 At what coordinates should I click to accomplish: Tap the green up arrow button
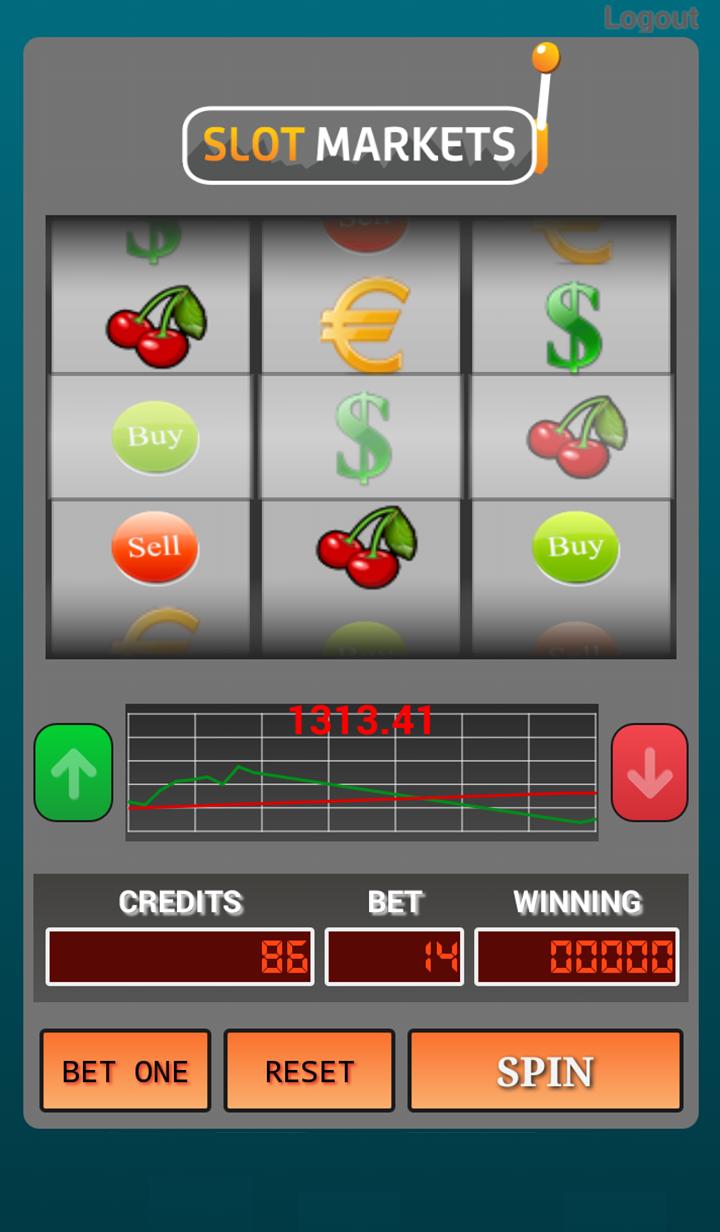click(x=73, y=772)
